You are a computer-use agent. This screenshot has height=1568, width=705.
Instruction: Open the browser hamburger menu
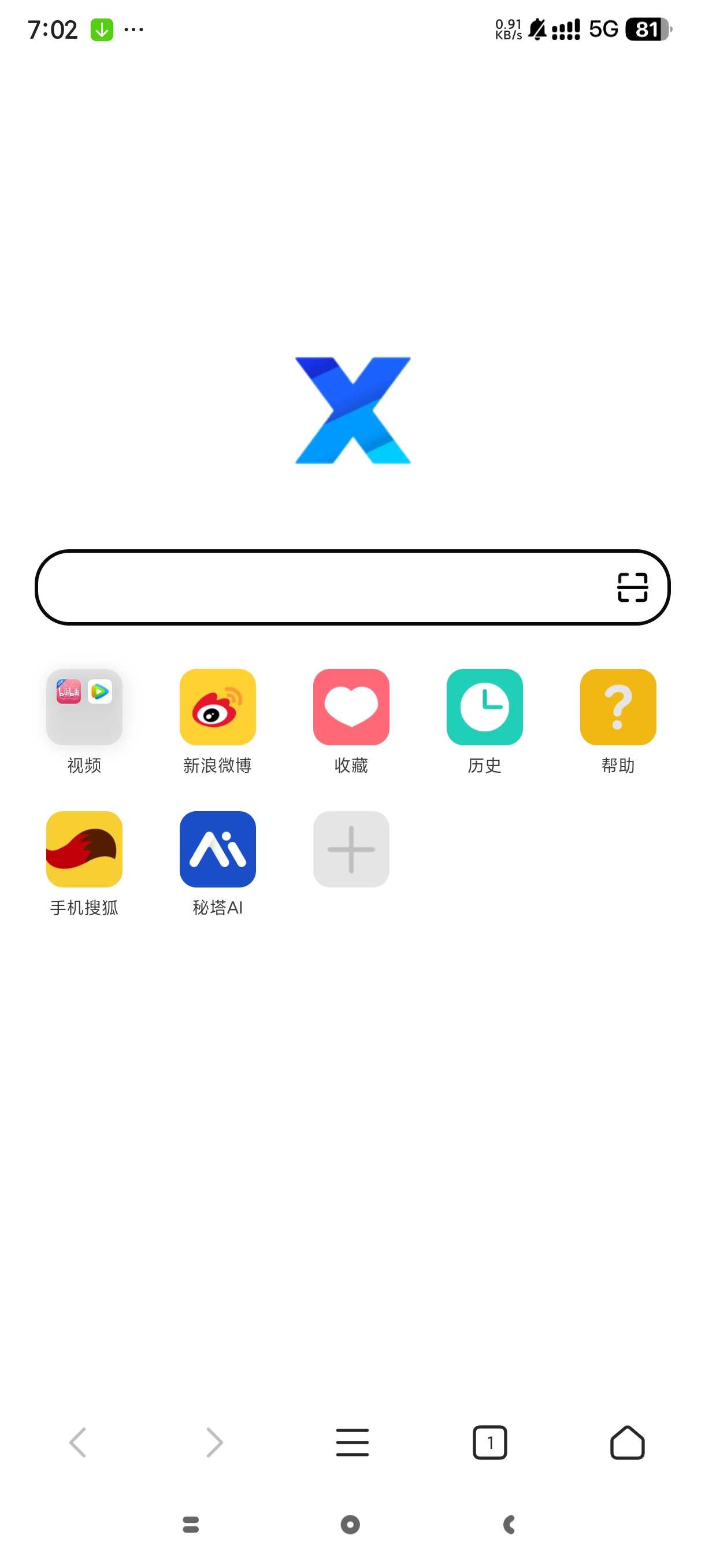click(352, 1442)
